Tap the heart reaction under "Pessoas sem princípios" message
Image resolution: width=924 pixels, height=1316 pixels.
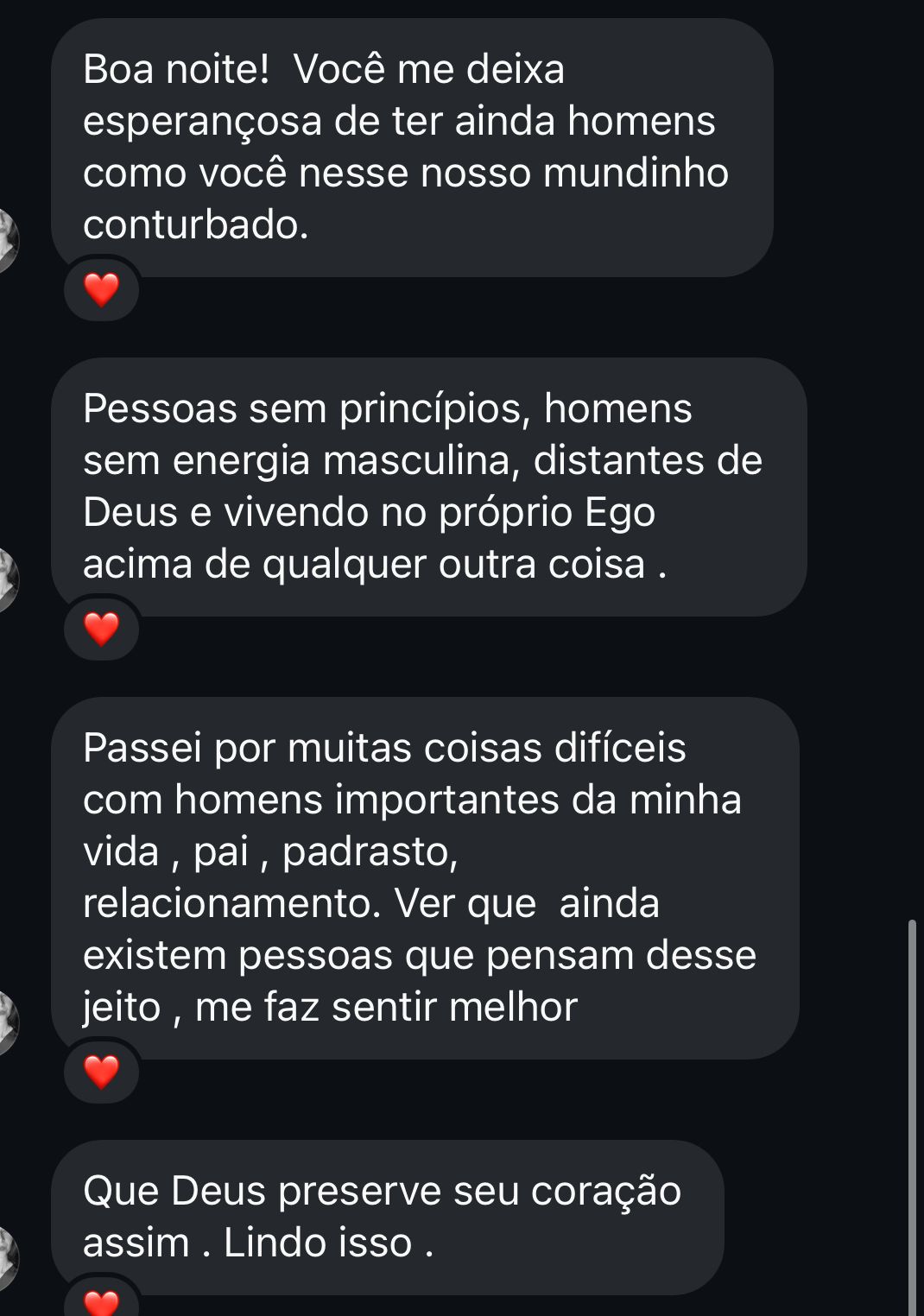(101, 629)
